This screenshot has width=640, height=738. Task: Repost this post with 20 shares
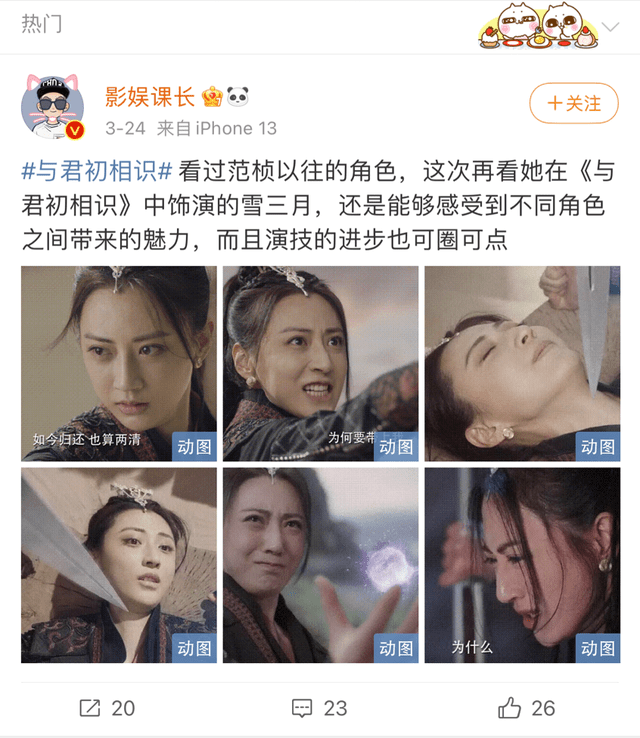tap(107, 708)
